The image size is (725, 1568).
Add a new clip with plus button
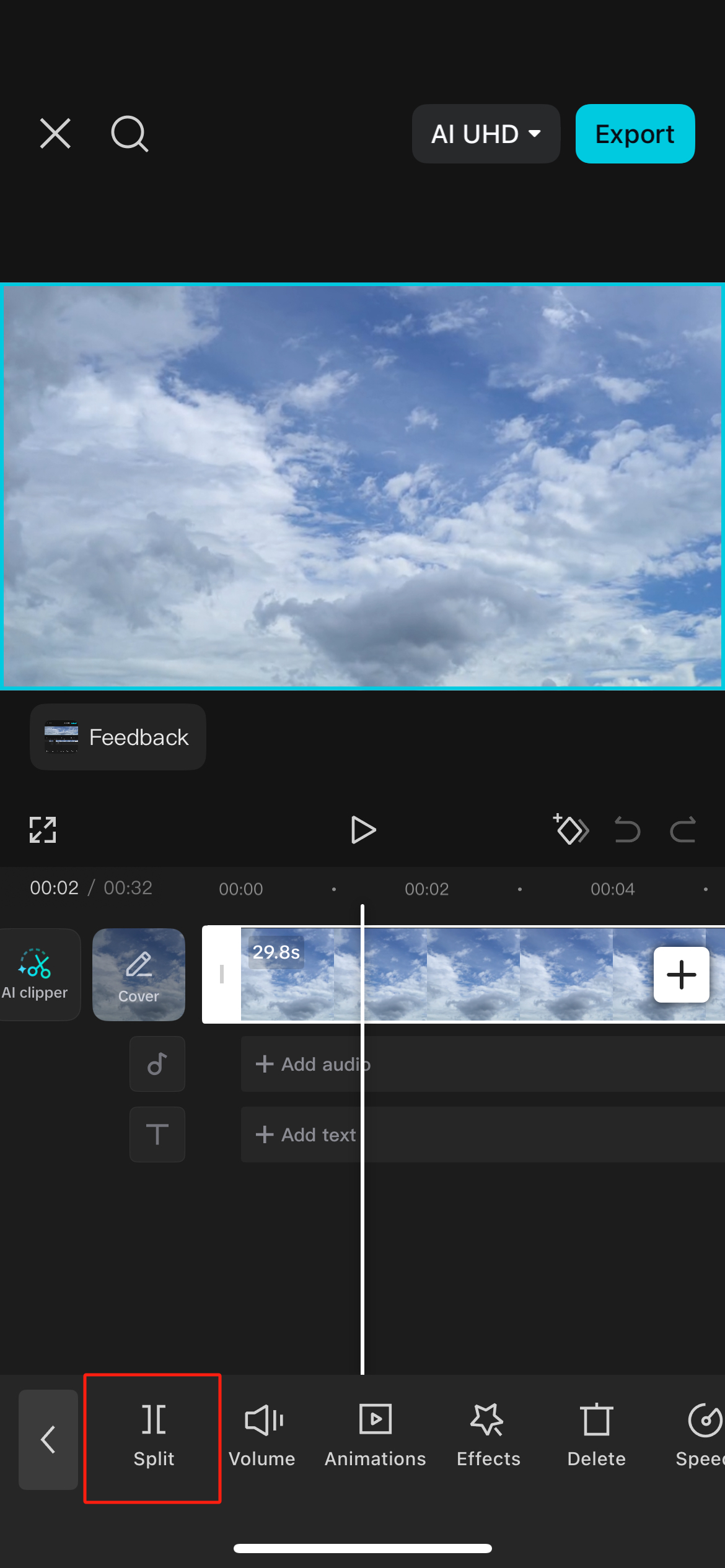[681, 975]
